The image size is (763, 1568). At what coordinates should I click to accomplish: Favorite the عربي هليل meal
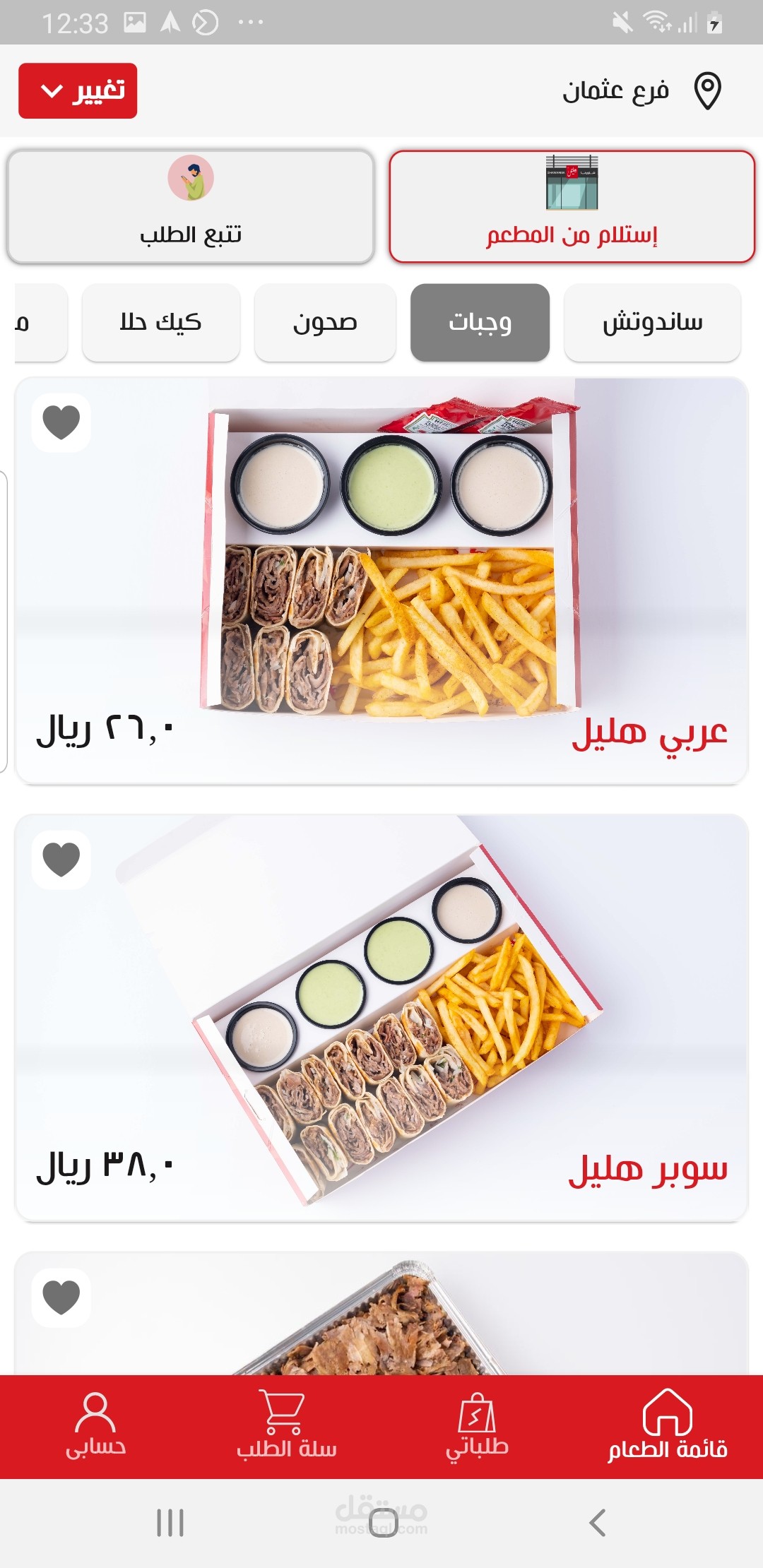61,422
